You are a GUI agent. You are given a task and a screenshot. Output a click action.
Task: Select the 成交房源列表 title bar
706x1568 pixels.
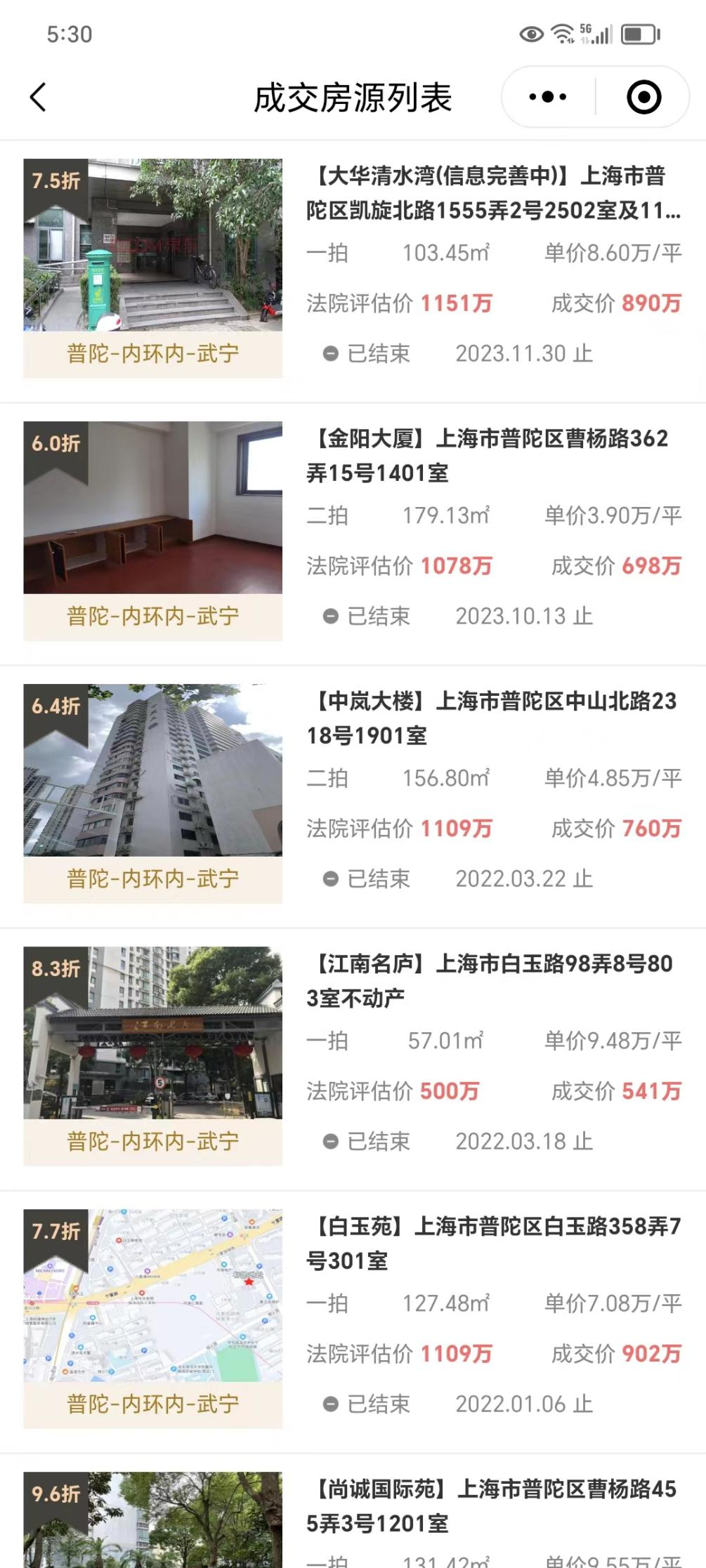[353, 96]
